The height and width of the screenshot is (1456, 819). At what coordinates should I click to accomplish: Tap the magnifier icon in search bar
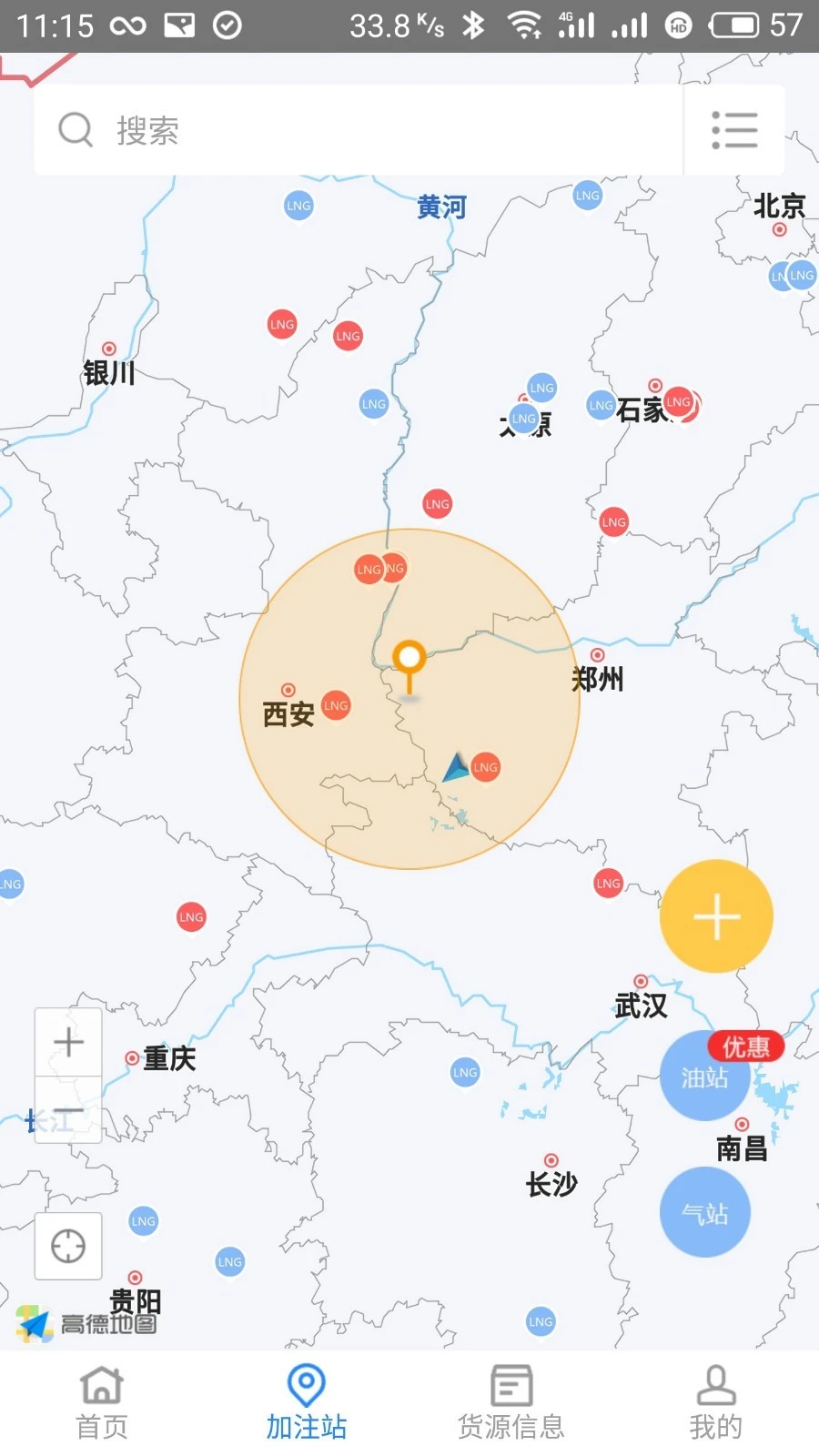[x=76, y=129]
